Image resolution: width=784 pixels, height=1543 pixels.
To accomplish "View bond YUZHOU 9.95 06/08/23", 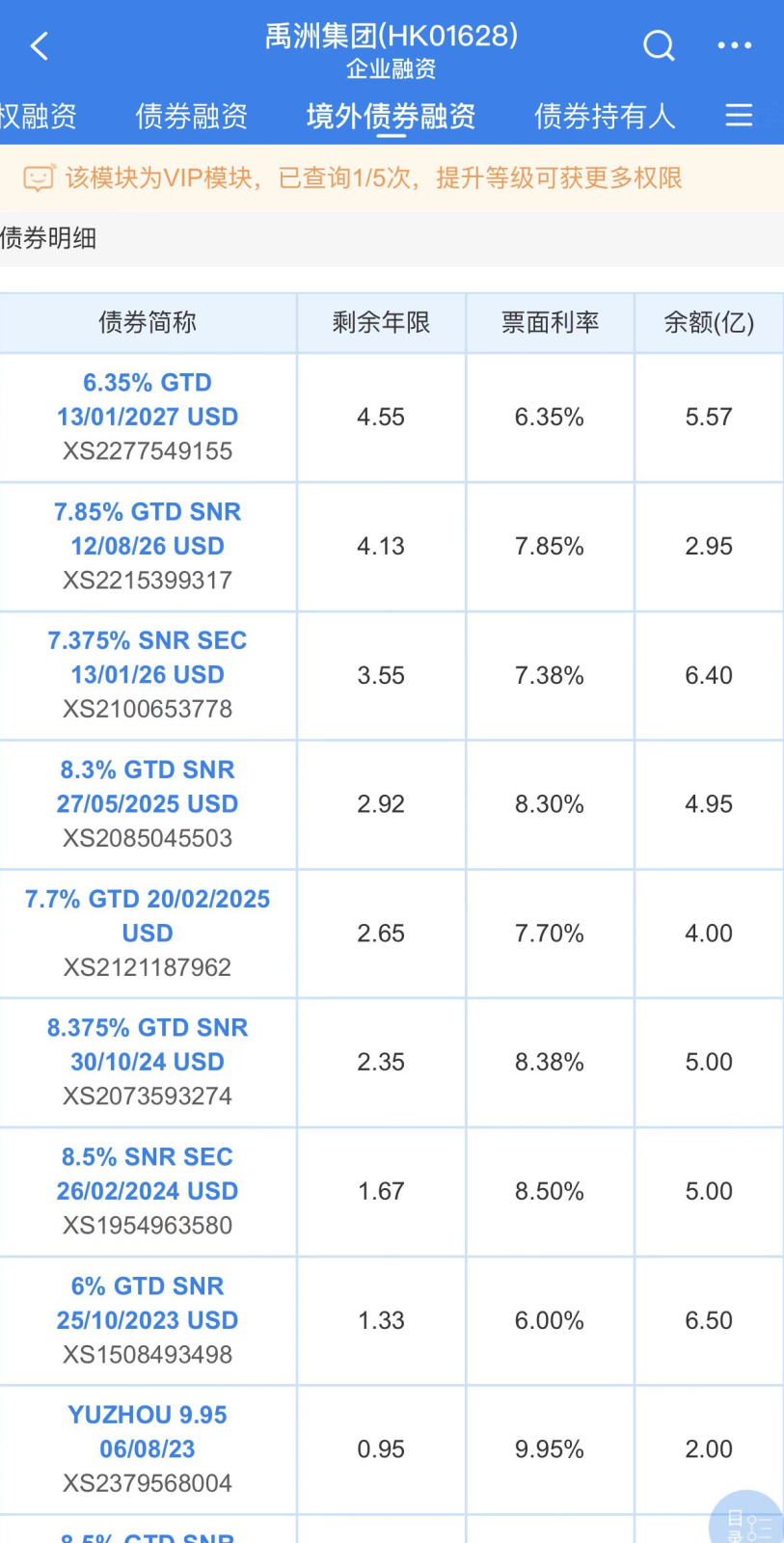I will (x=148, y=1432).
